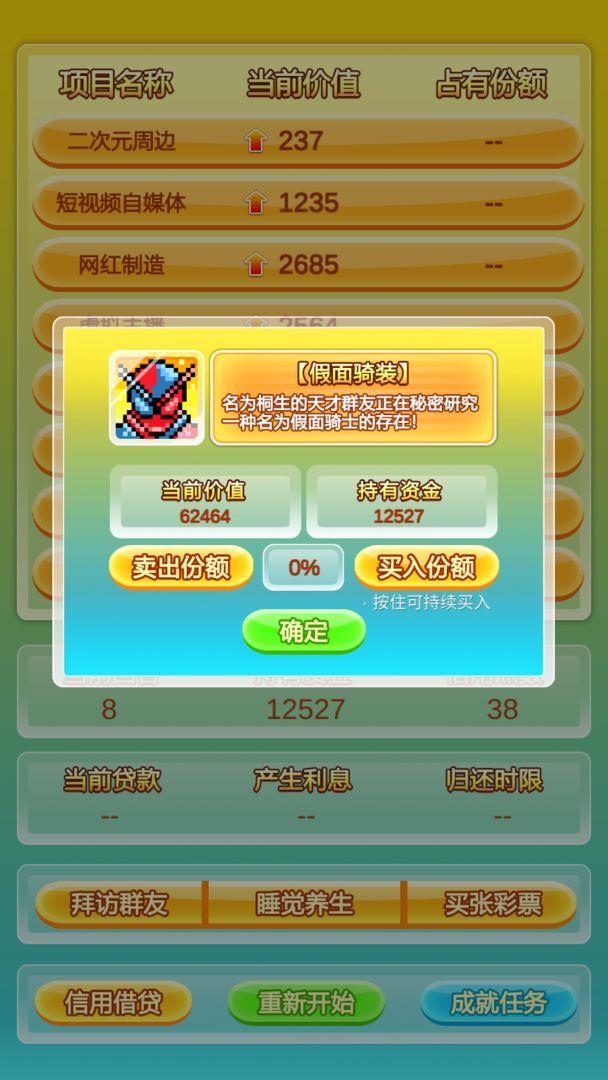Screen dimensions: 608x1080
Task: Open 信用借贷 credit loans
Action: point(113,1003)
